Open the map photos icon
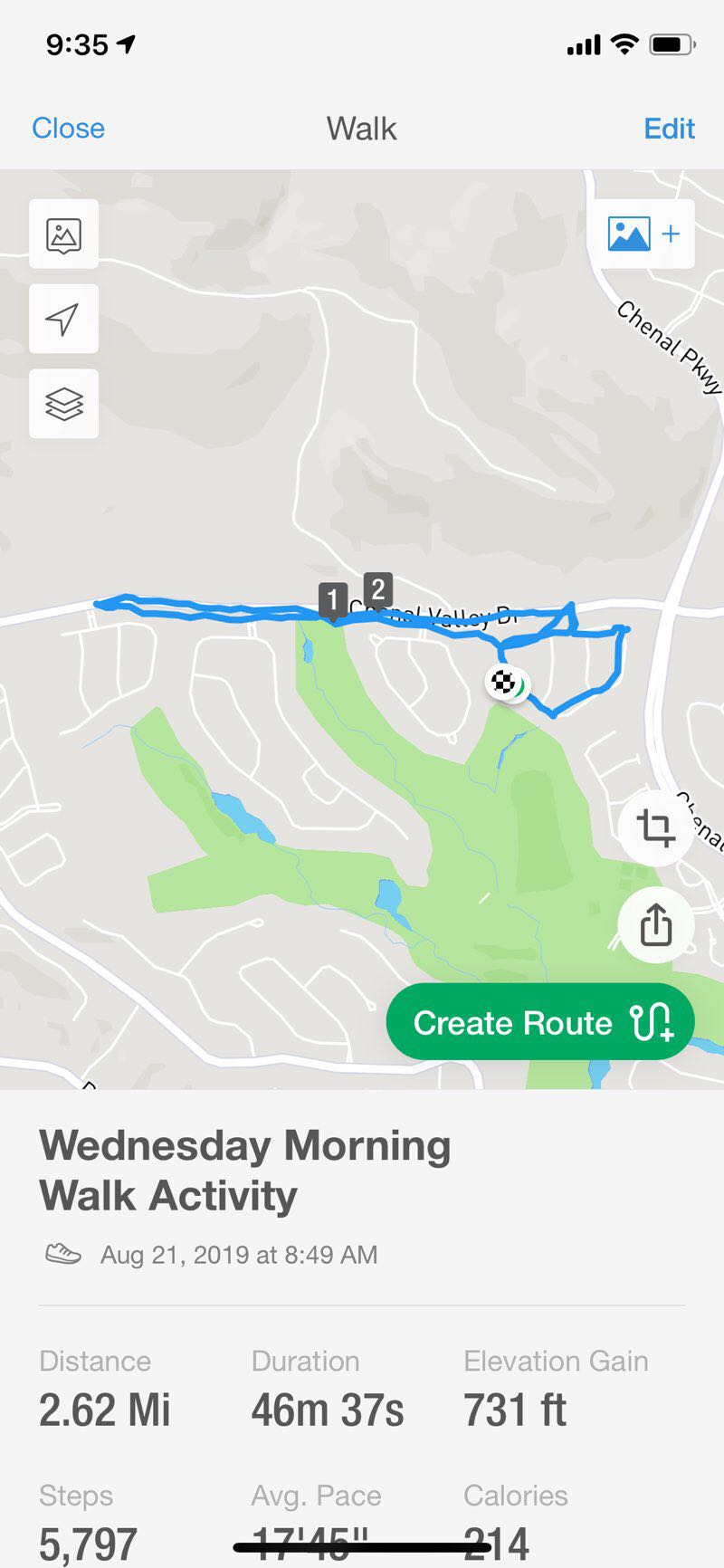The width and height of the screenshot is (724, 1568). click(x=63, y=234)
